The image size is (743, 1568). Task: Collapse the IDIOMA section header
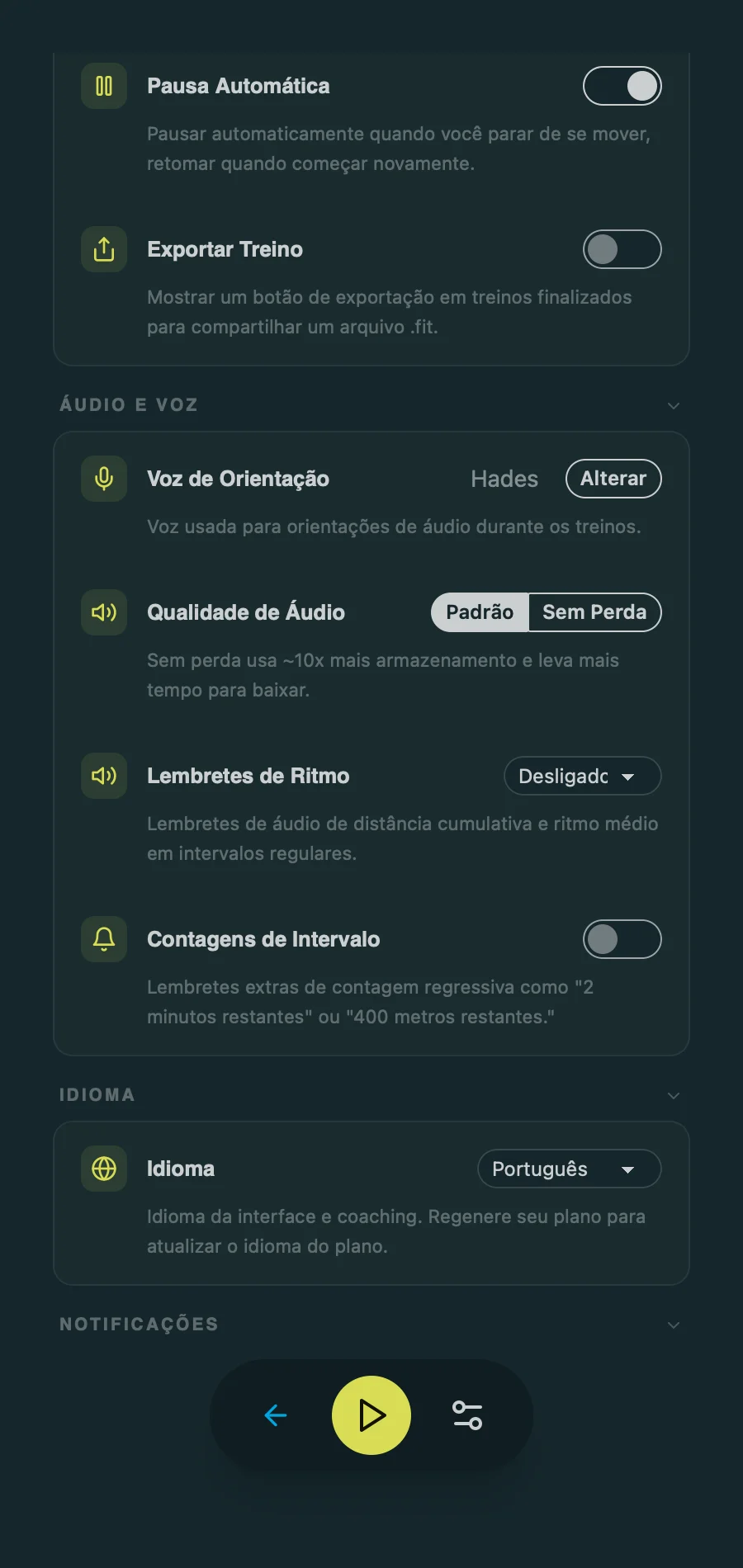673,1094
